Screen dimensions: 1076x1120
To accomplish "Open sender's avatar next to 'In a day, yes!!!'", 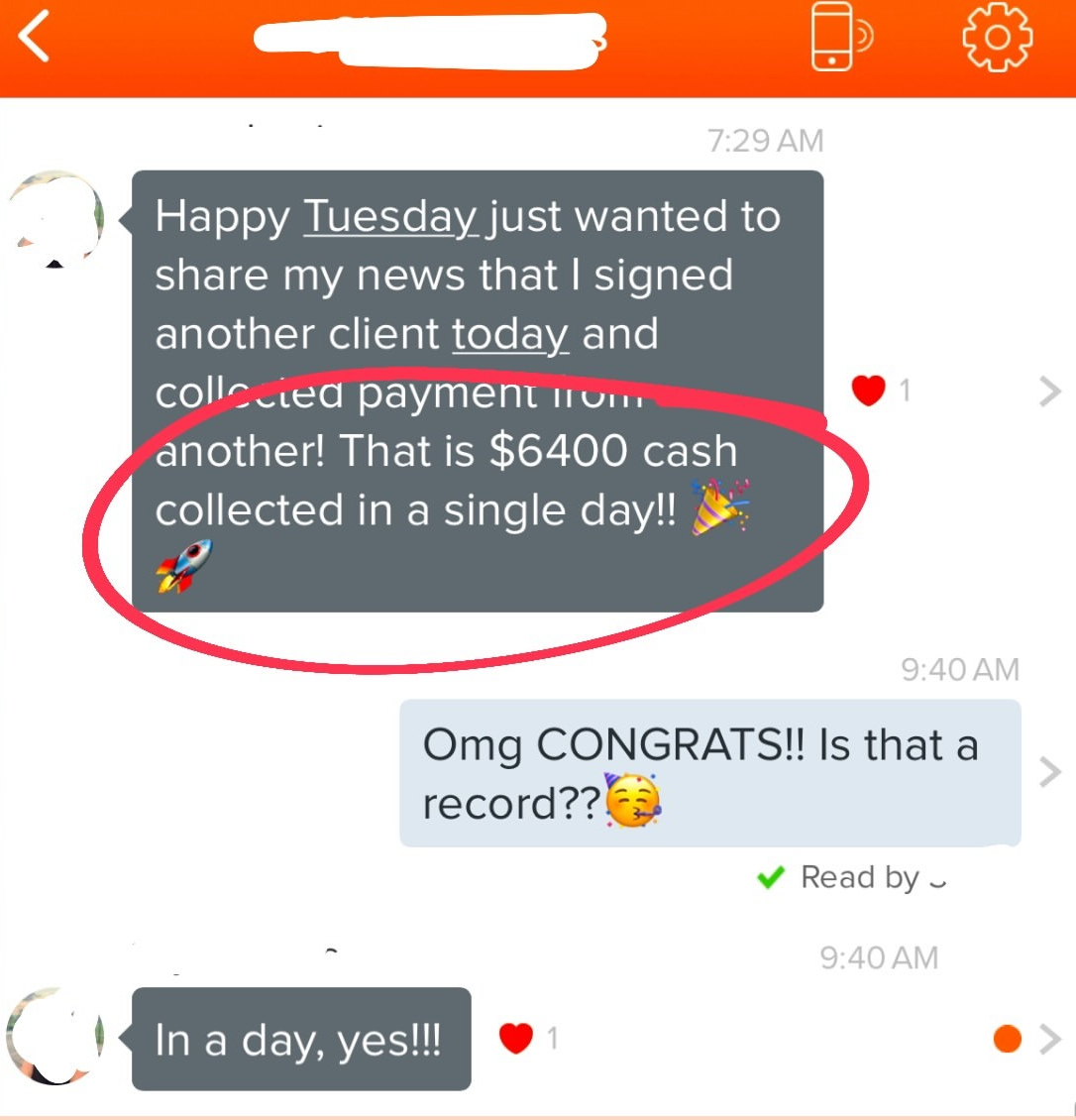I will tap(54, 1036).
